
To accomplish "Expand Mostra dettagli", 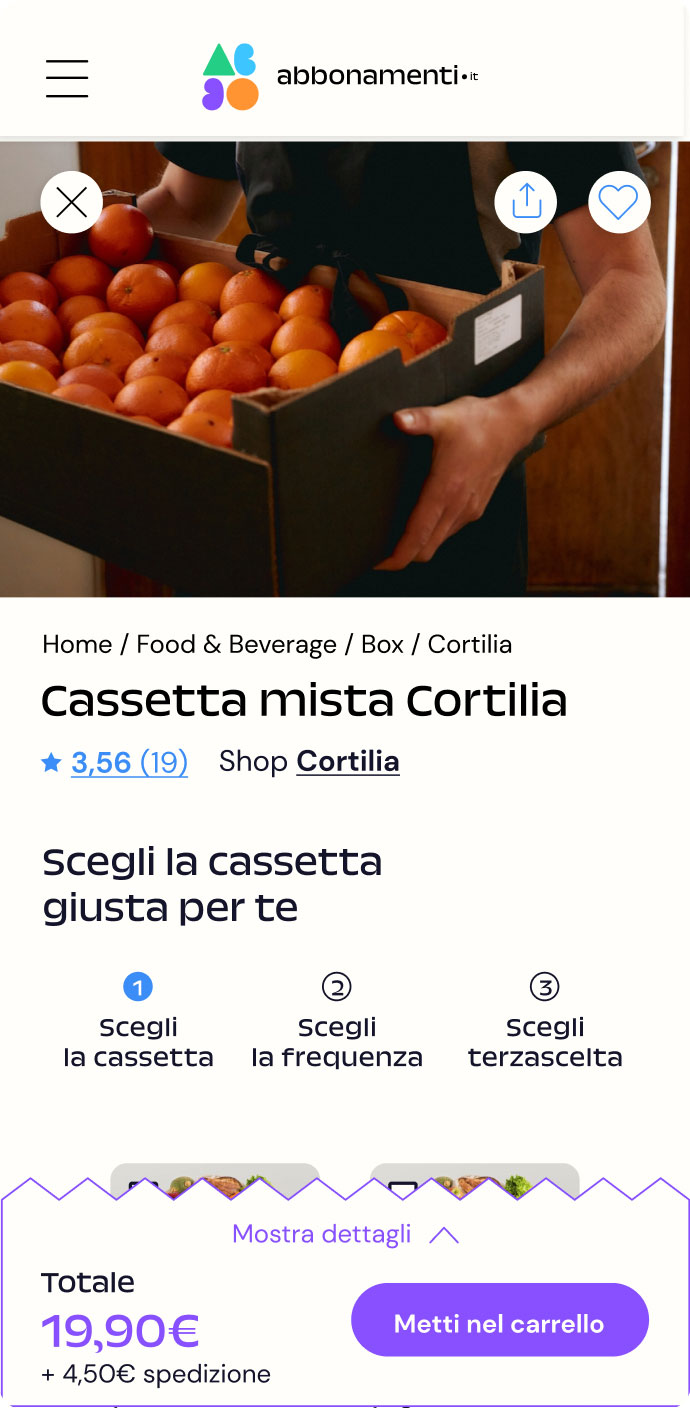I will [x=345, y=1235].
